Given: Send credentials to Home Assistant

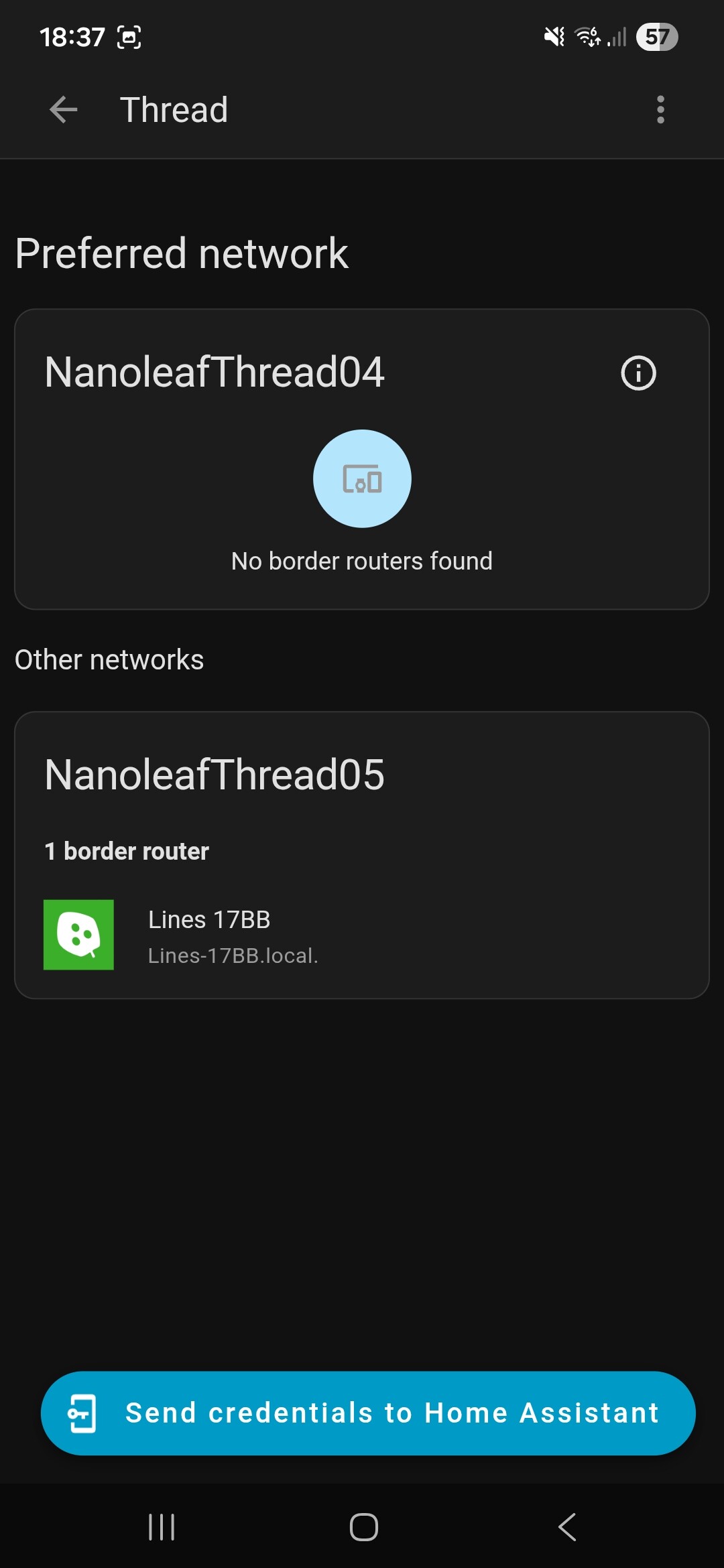Looking at the screenshot, I should click(x=368, y=1413).
